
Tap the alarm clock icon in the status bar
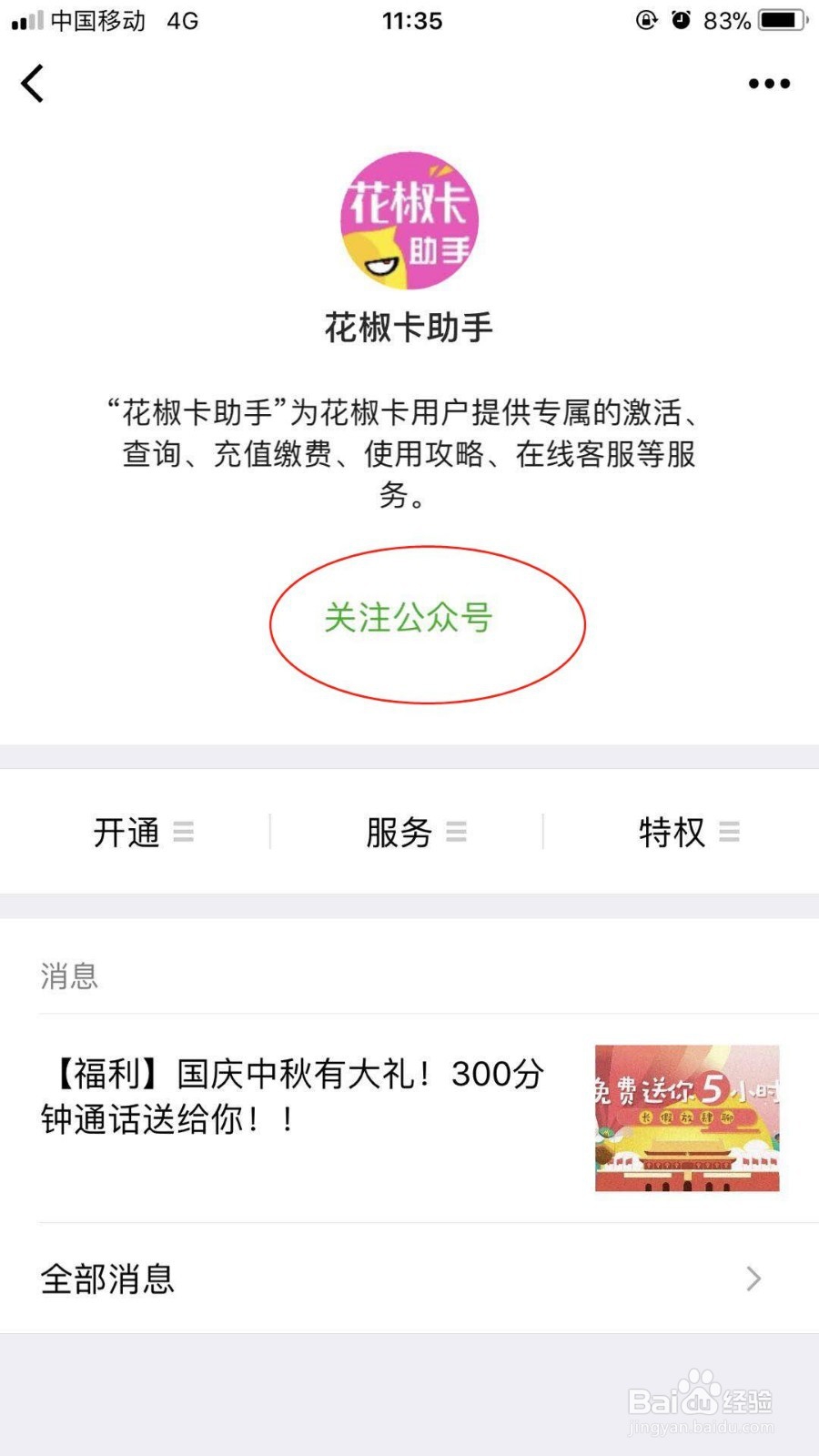tap(683, 20)
